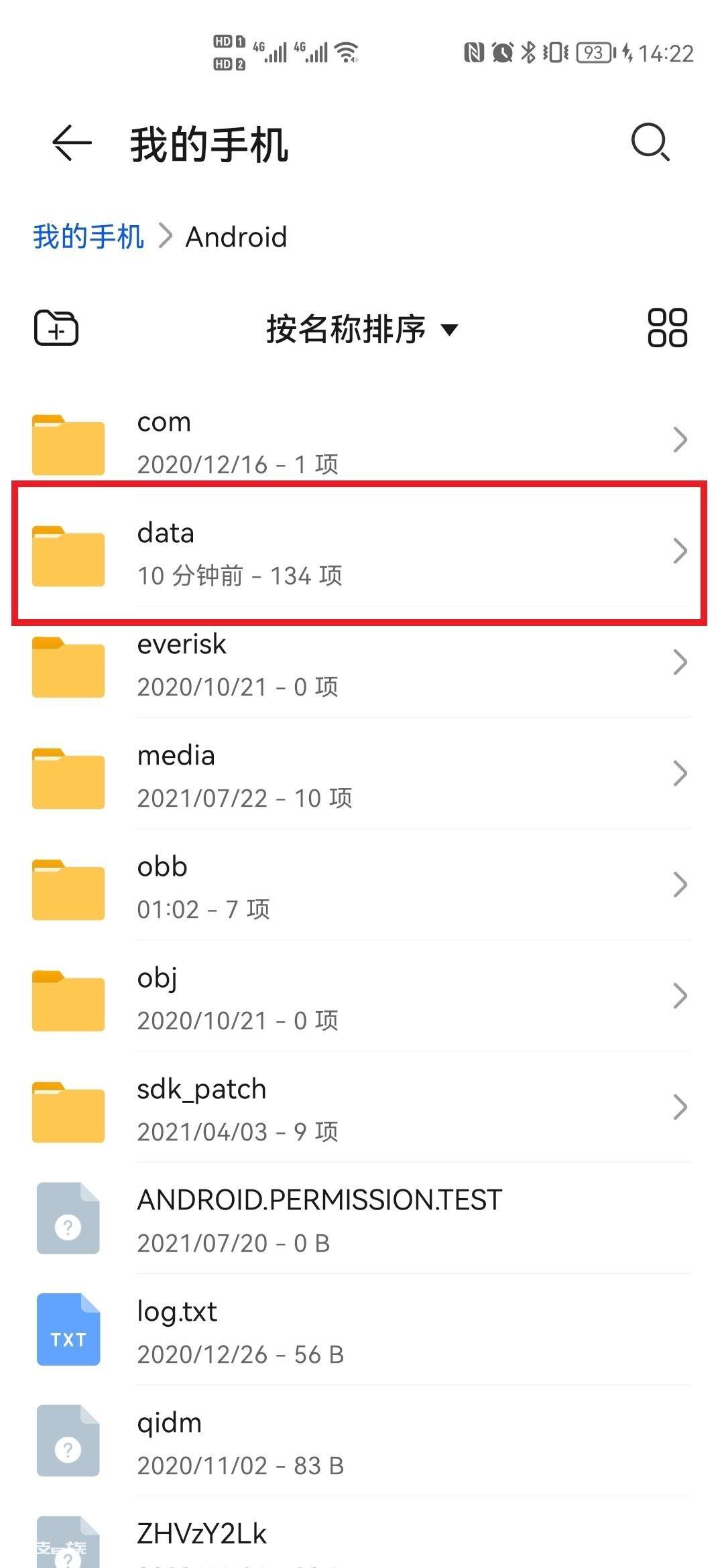This screenshot has width=724, height=1568.
Task: Tap the 我的手机 breadcrumb link
Action: tap(88, 237)
